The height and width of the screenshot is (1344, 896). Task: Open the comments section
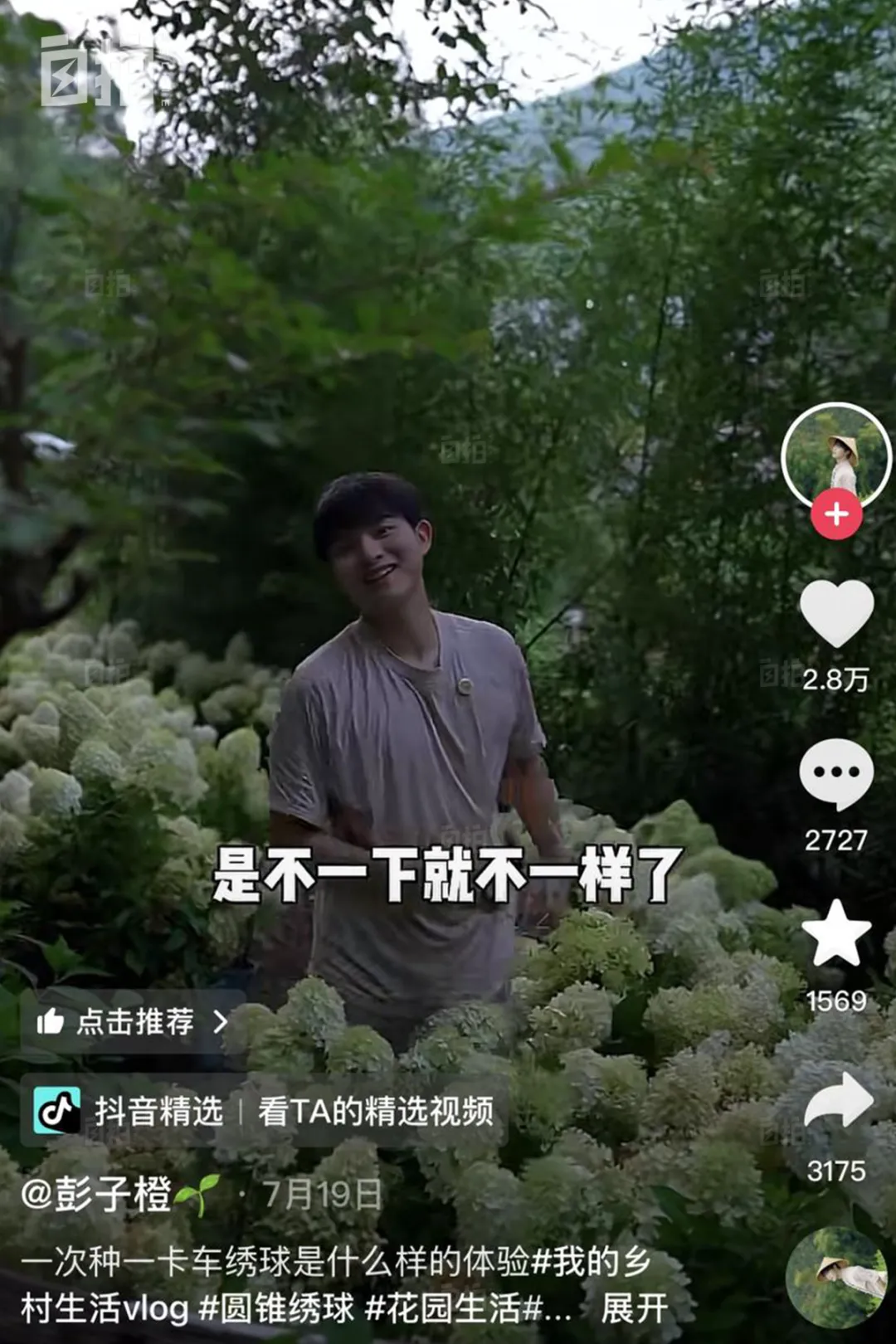coord(836,775)
